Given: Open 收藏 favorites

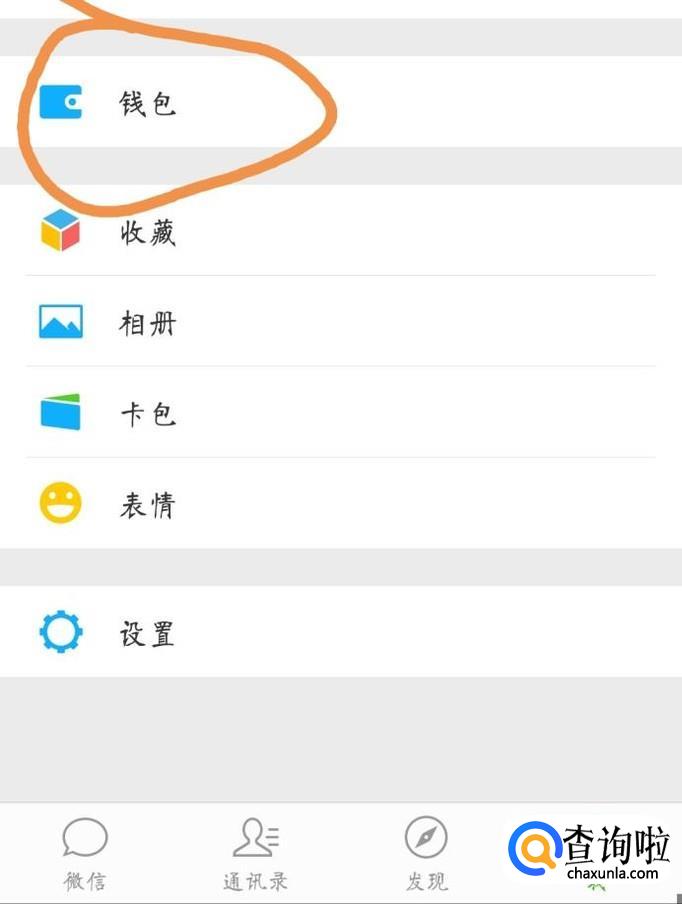Looking at the screenshot, I should pos(341,230).
